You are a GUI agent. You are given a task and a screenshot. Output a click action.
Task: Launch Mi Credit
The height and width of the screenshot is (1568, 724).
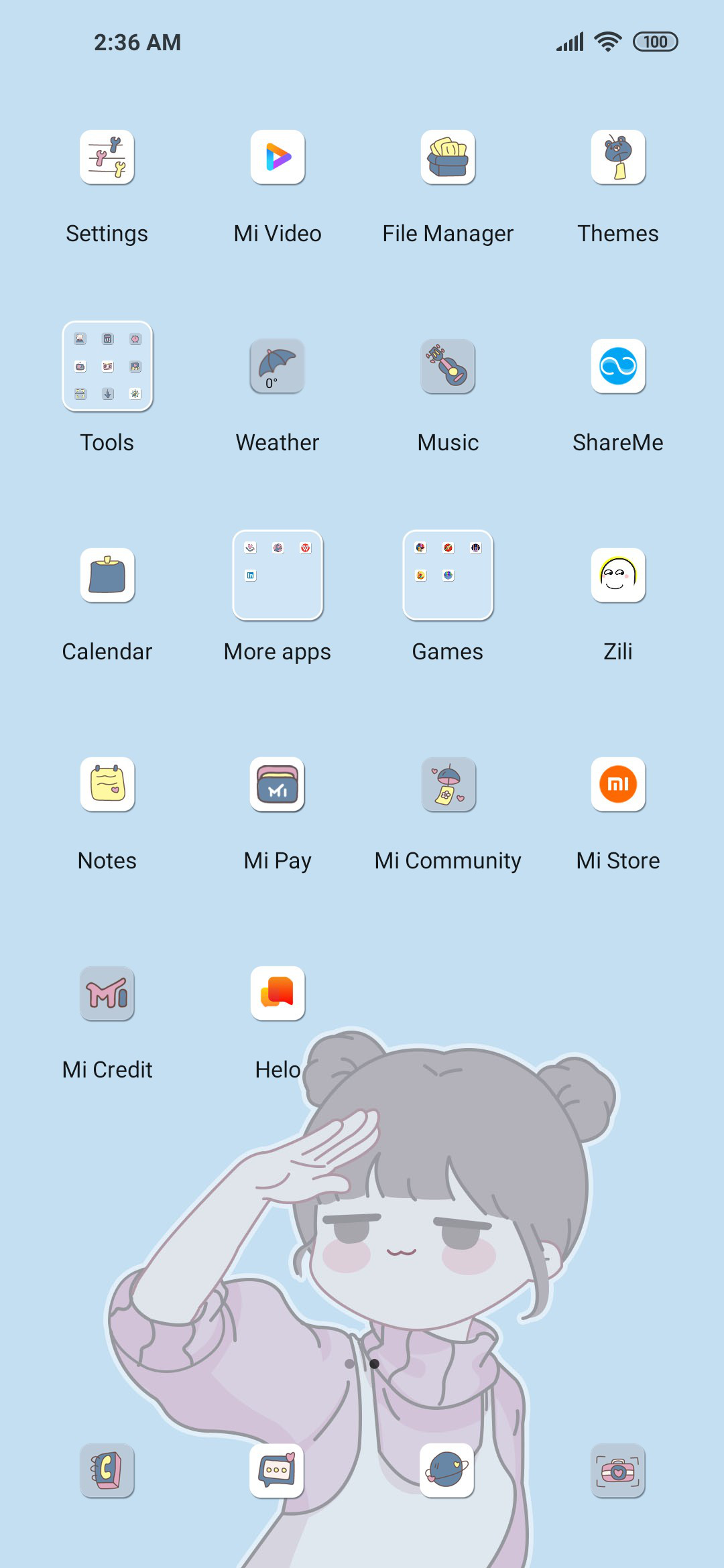pyautogui.click(x=107, y=994)
